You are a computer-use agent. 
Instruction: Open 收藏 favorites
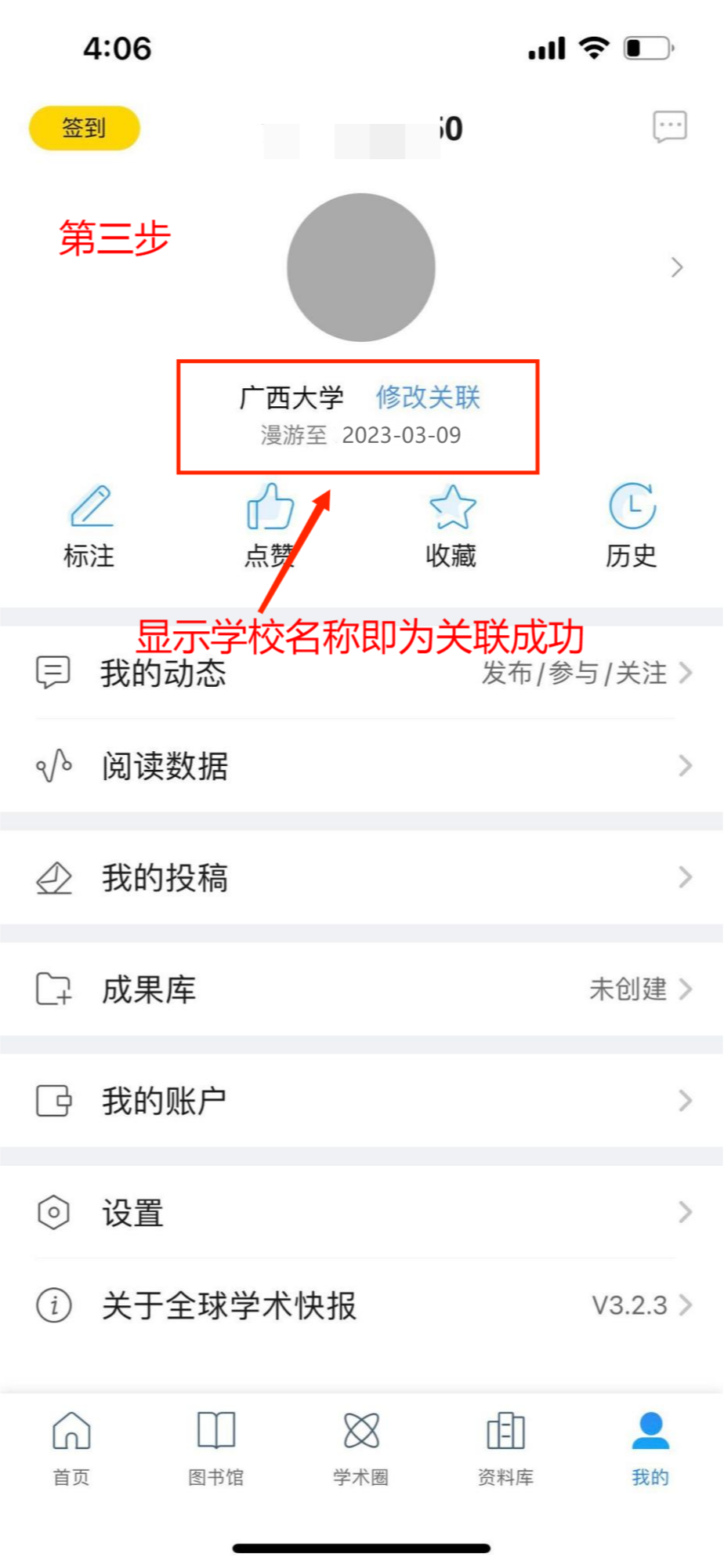coord(451,525)
